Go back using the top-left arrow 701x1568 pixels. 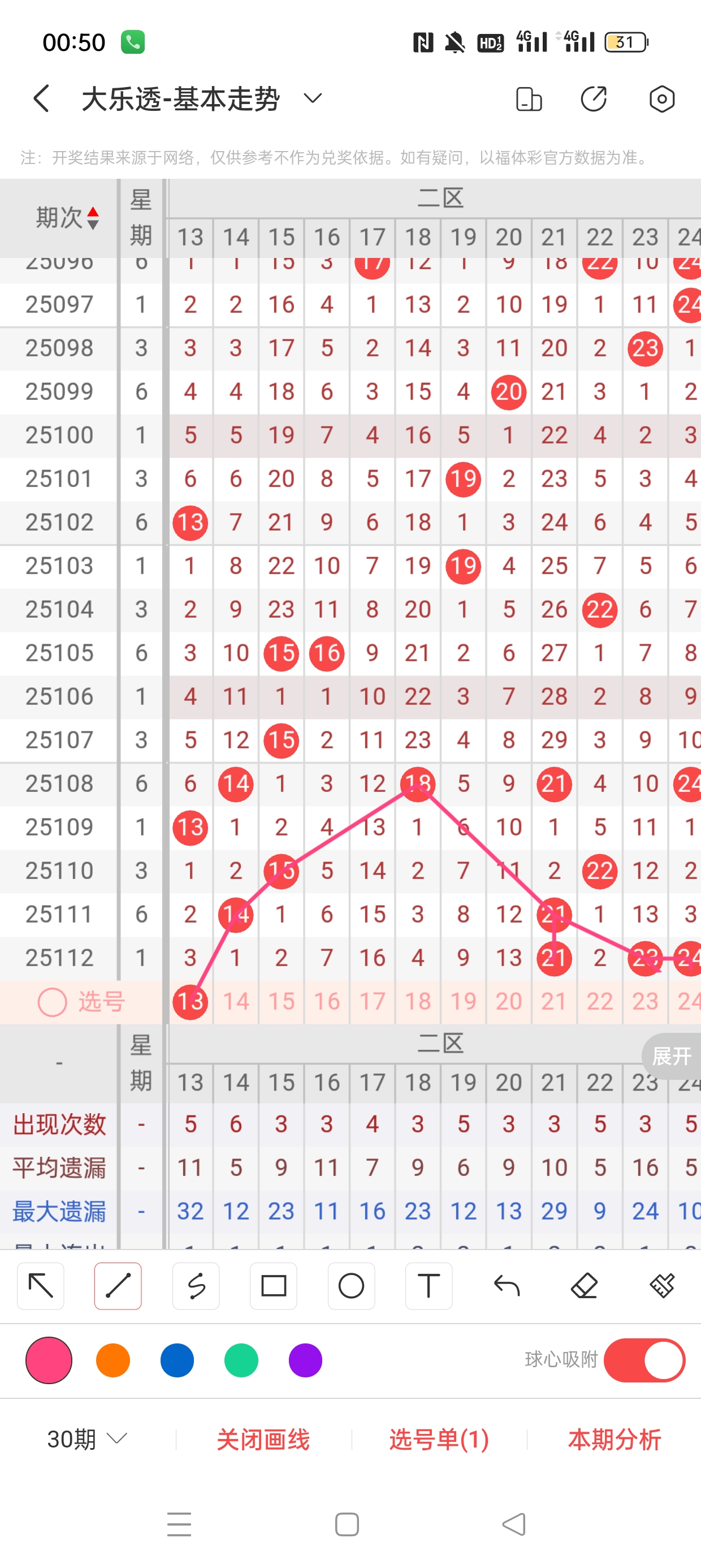pyautogui.click(x=41, y=98)
